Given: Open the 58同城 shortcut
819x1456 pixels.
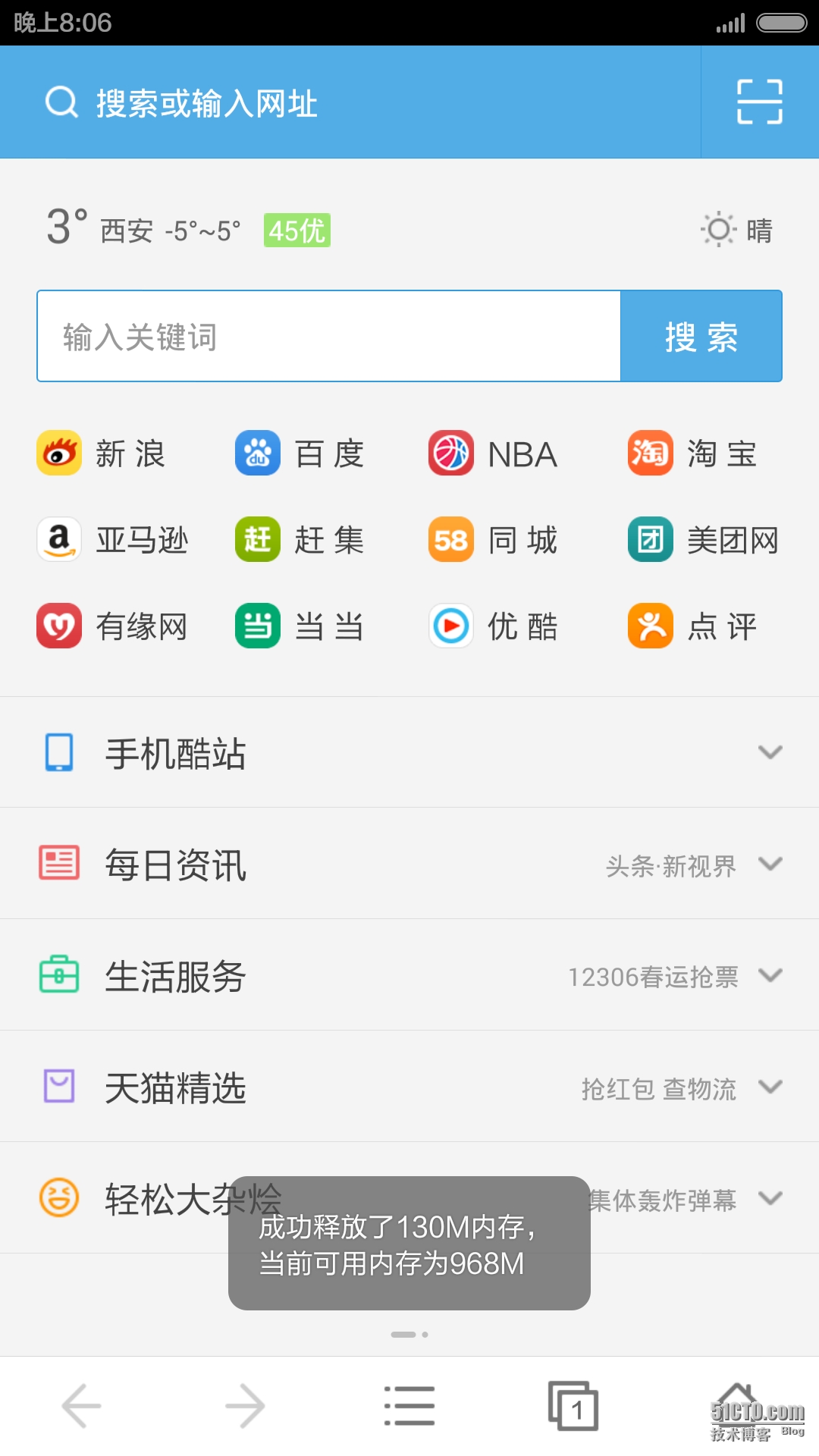Looking at the screenshot, I should [493, 540].
